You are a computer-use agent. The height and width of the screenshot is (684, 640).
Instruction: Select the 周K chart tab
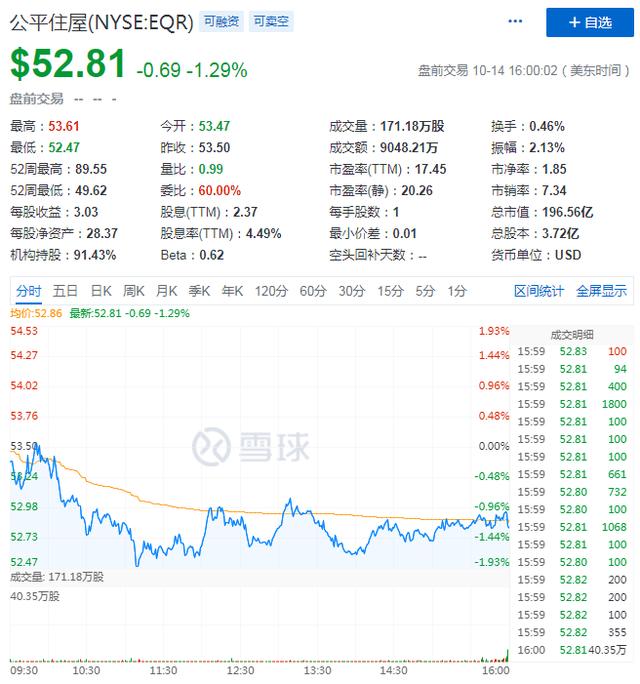point(134,291)
